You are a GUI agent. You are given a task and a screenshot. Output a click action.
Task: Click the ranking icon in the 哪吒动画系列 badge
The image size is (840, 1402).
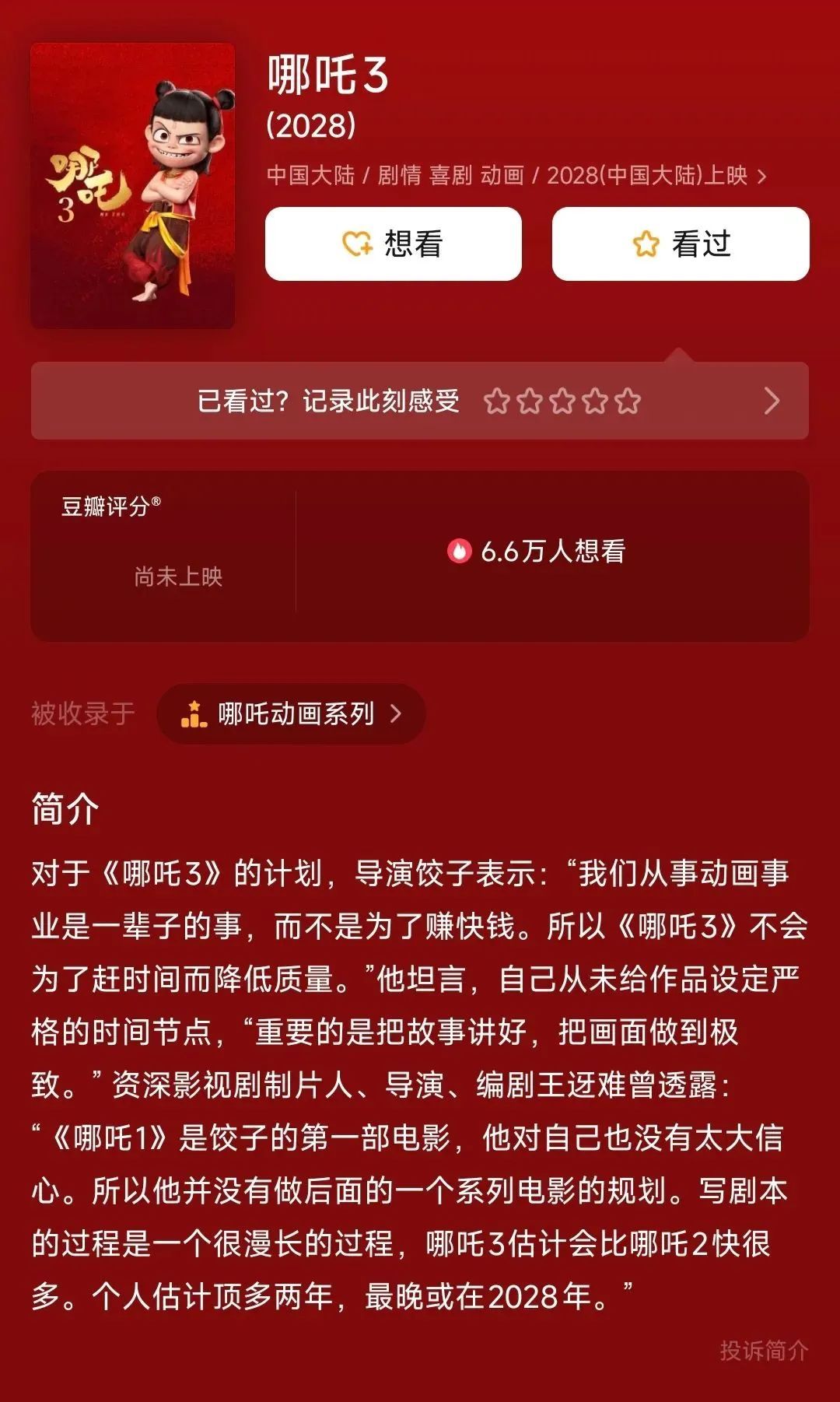(195, 713)
